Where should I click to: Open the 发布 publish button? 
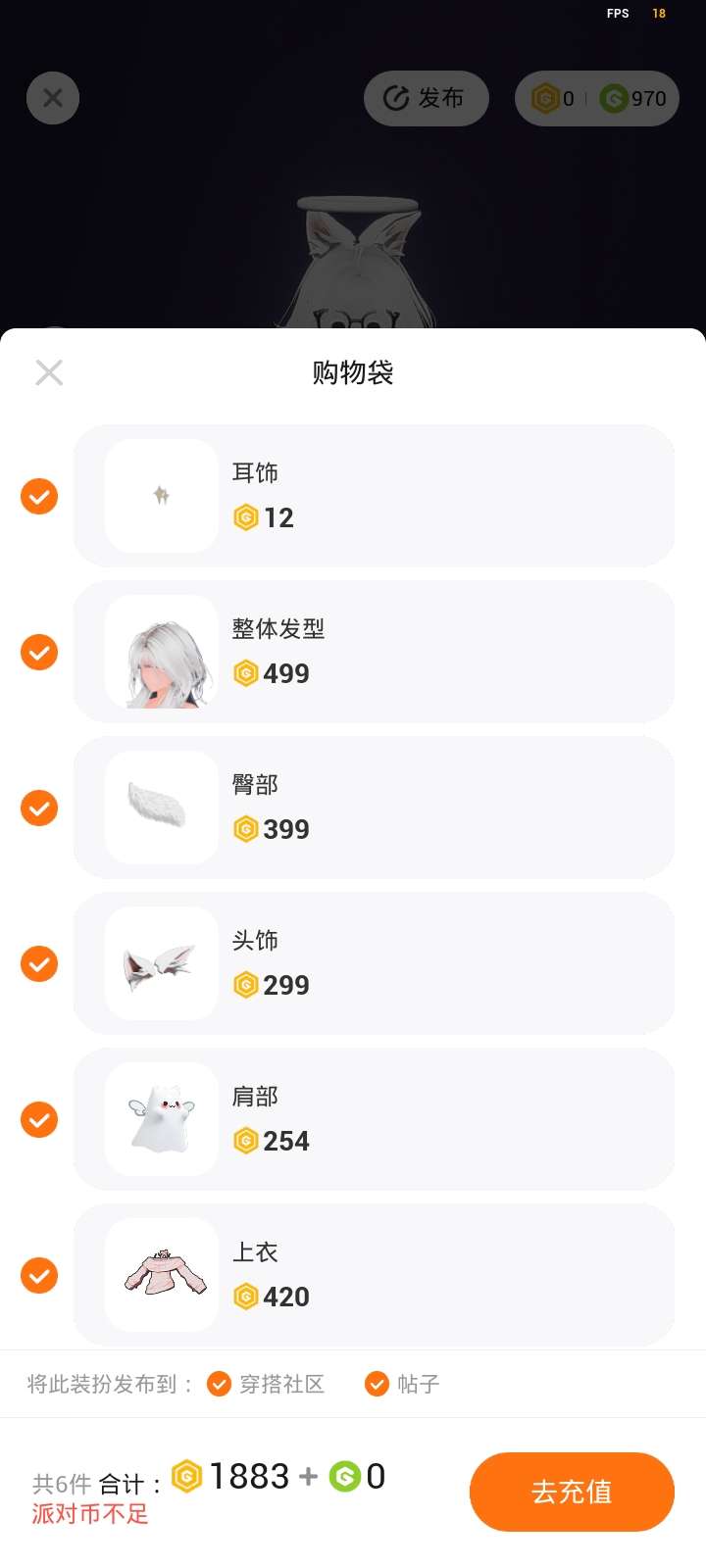[x=426, y=98]
